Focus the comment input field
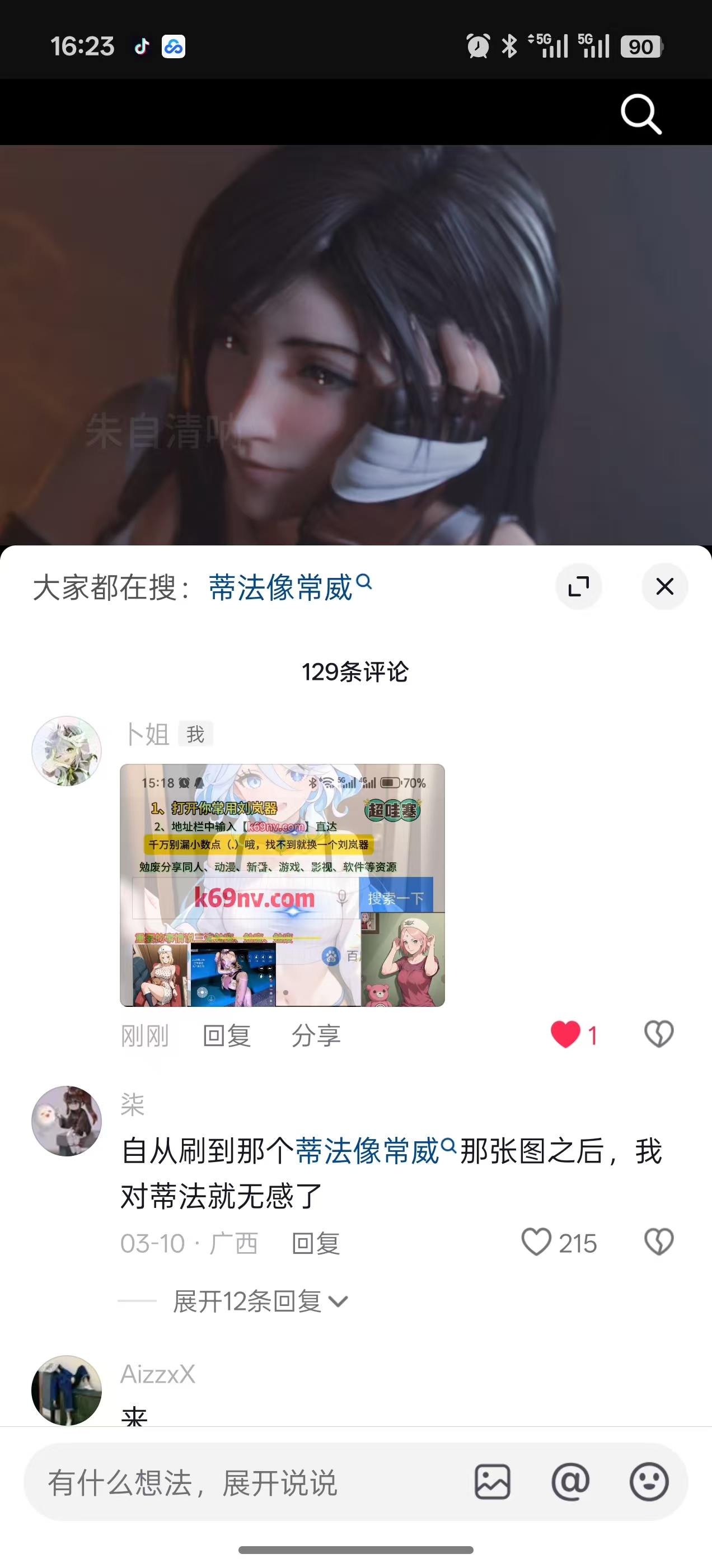 (243, 1482)
